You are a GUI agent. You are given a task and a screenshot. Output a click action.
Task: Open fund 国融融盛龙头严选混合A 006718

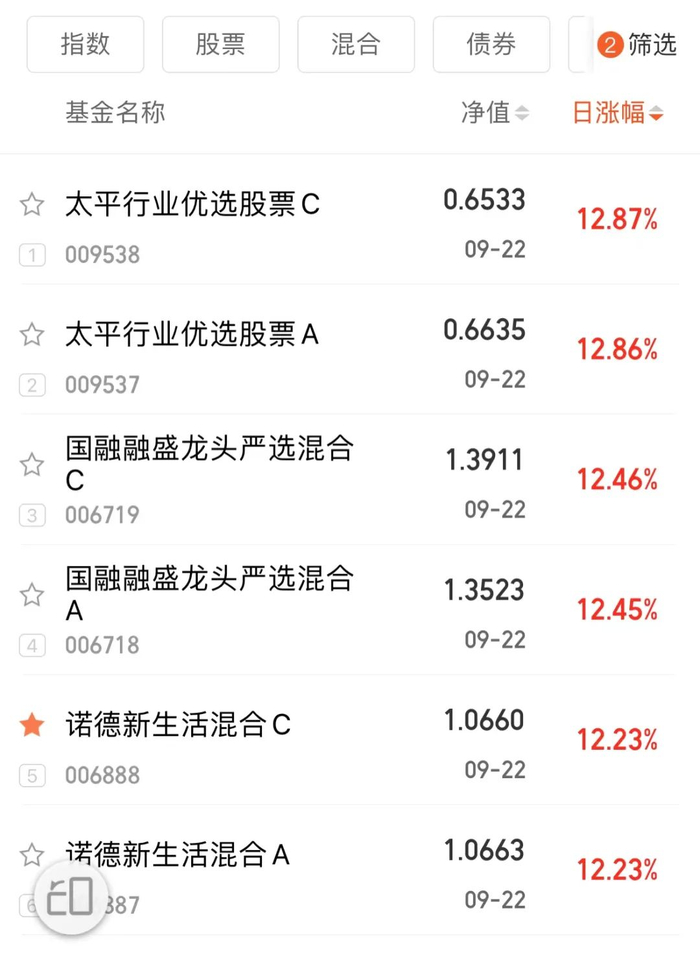209,593
